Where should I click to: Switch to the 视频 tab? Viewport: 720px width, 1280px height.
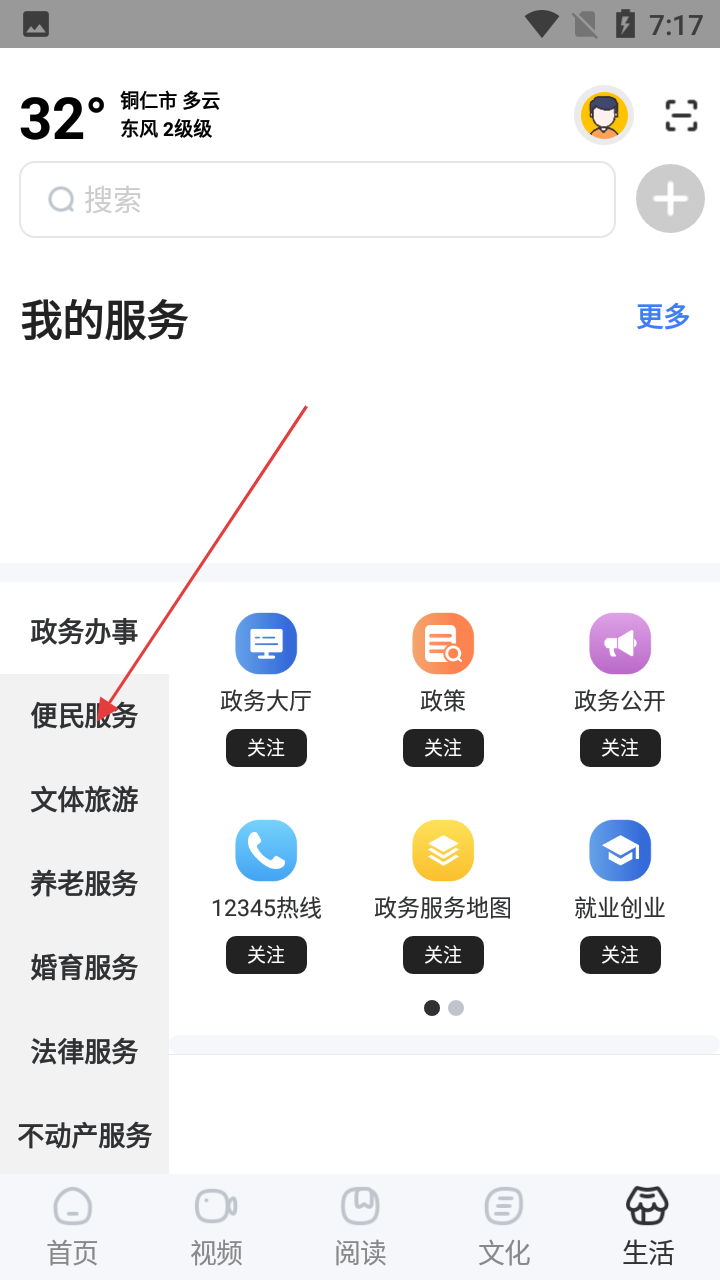(x=216, y=1226)
